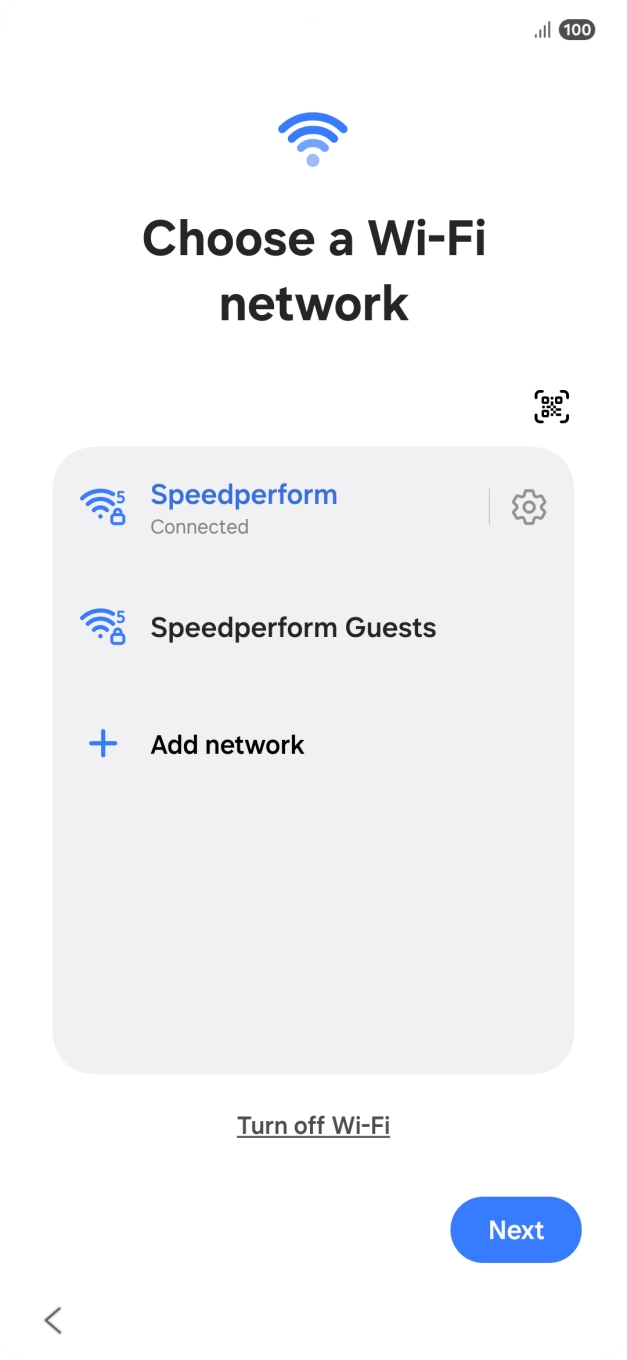Image resolution: width=627 pixels, height=1360 pixels.
Task: Scan a Wi-Fi QR code
Action: click(551, 406)
